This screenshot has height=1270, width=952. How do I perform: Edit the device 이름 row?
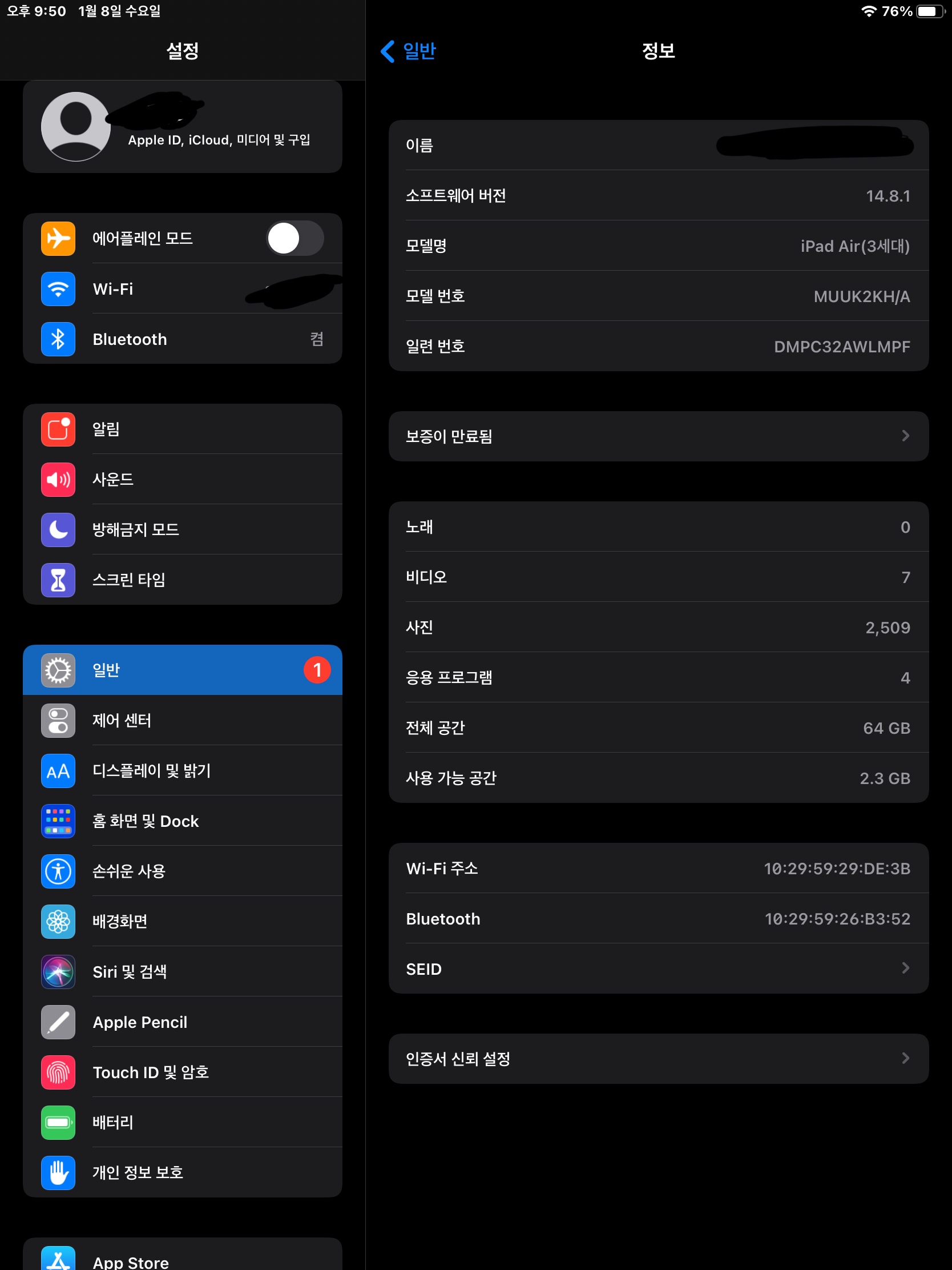[x=658, y=145]
